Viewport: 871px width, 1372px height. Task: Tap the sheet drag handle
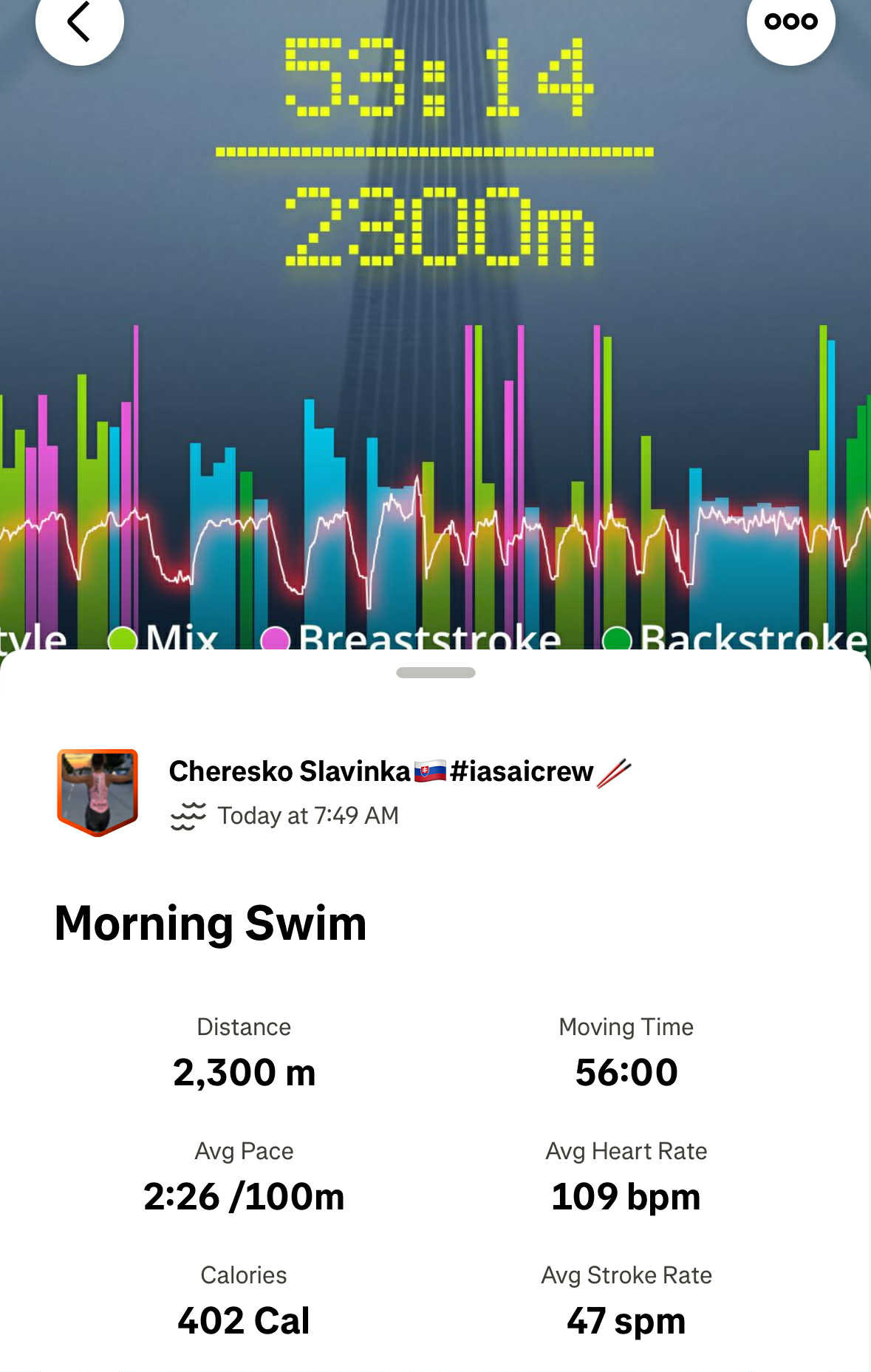click(x=435, y=672)
